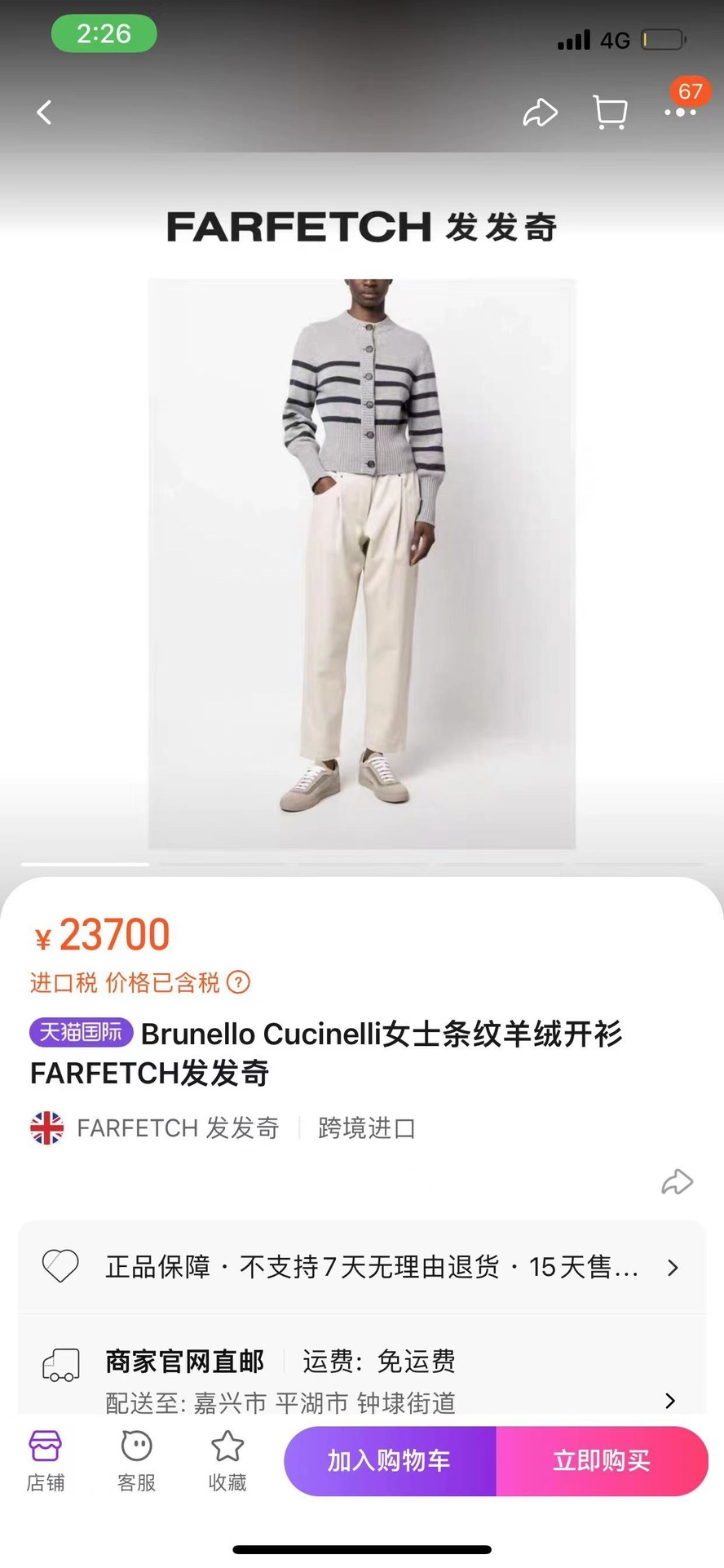This screenshot has width=724, height=1568.
Task: Tap 加入购物车 to add to cart
Action: (x=390, y=1460)
